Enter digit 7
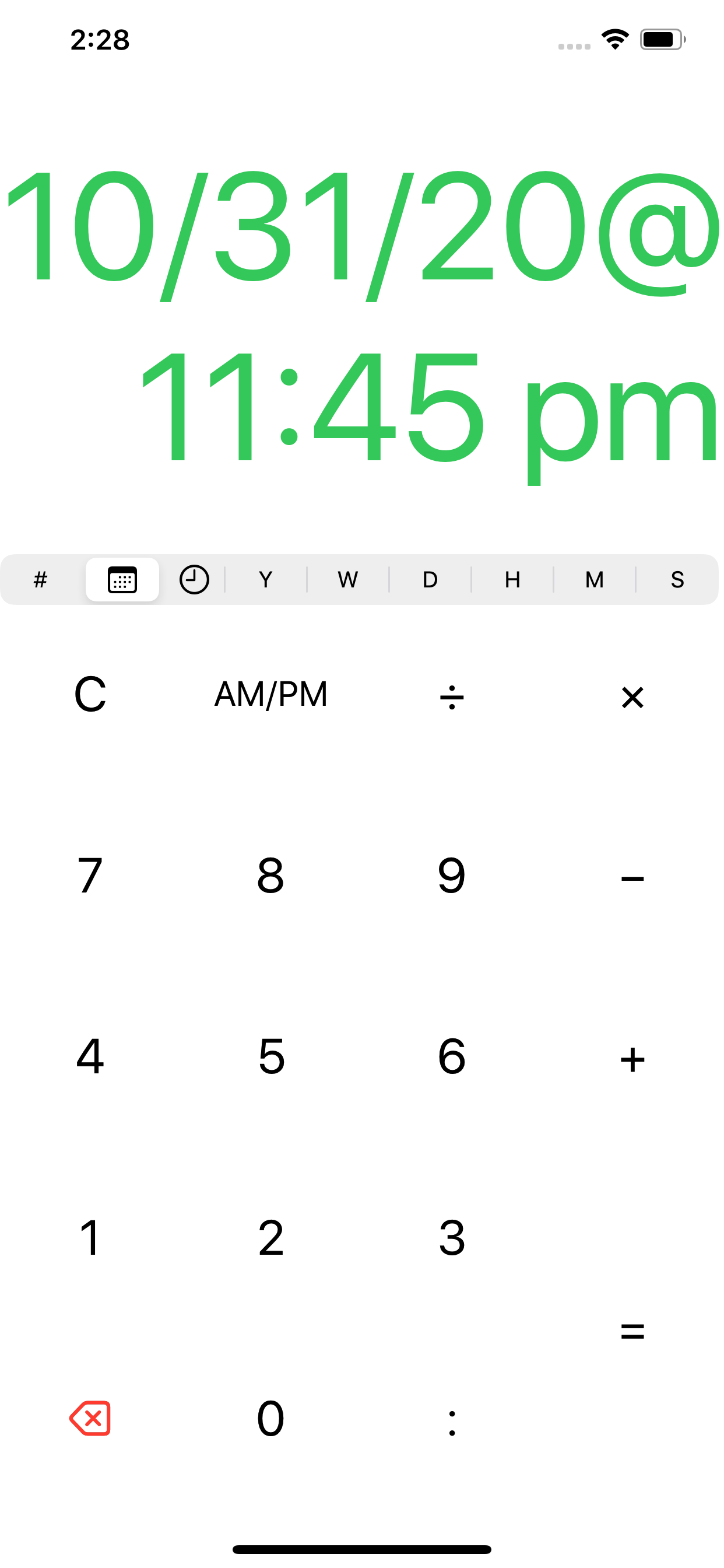Viewport: 724px width, 1568px height. (90, 876)
